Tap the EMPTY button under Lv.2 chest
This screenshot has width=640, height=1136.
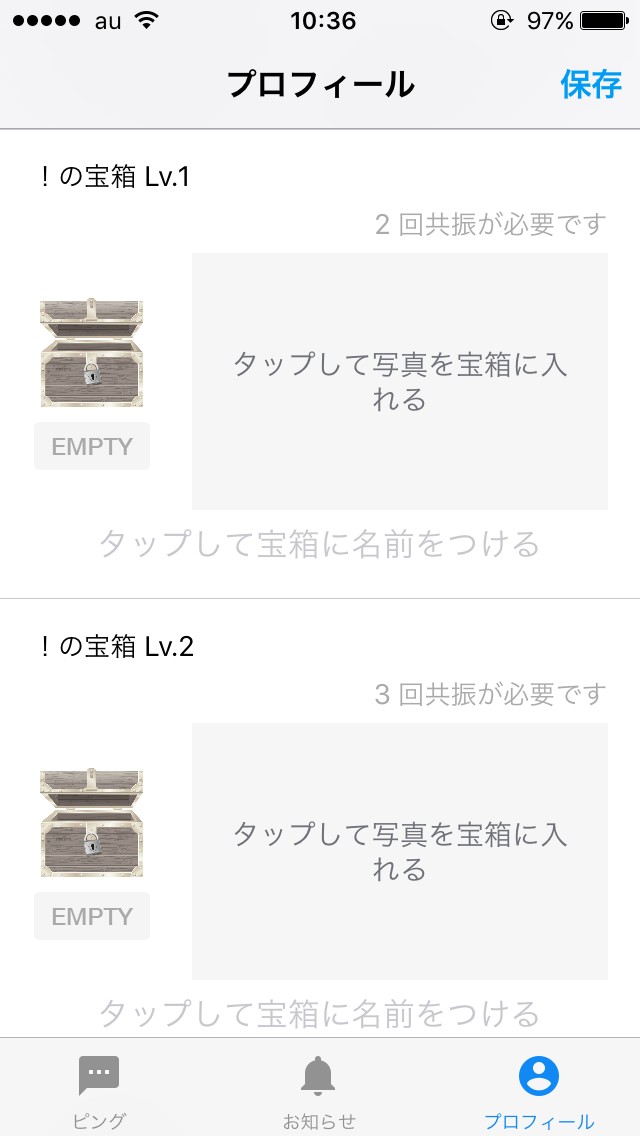pyautogui.click(x=92, y=916)
